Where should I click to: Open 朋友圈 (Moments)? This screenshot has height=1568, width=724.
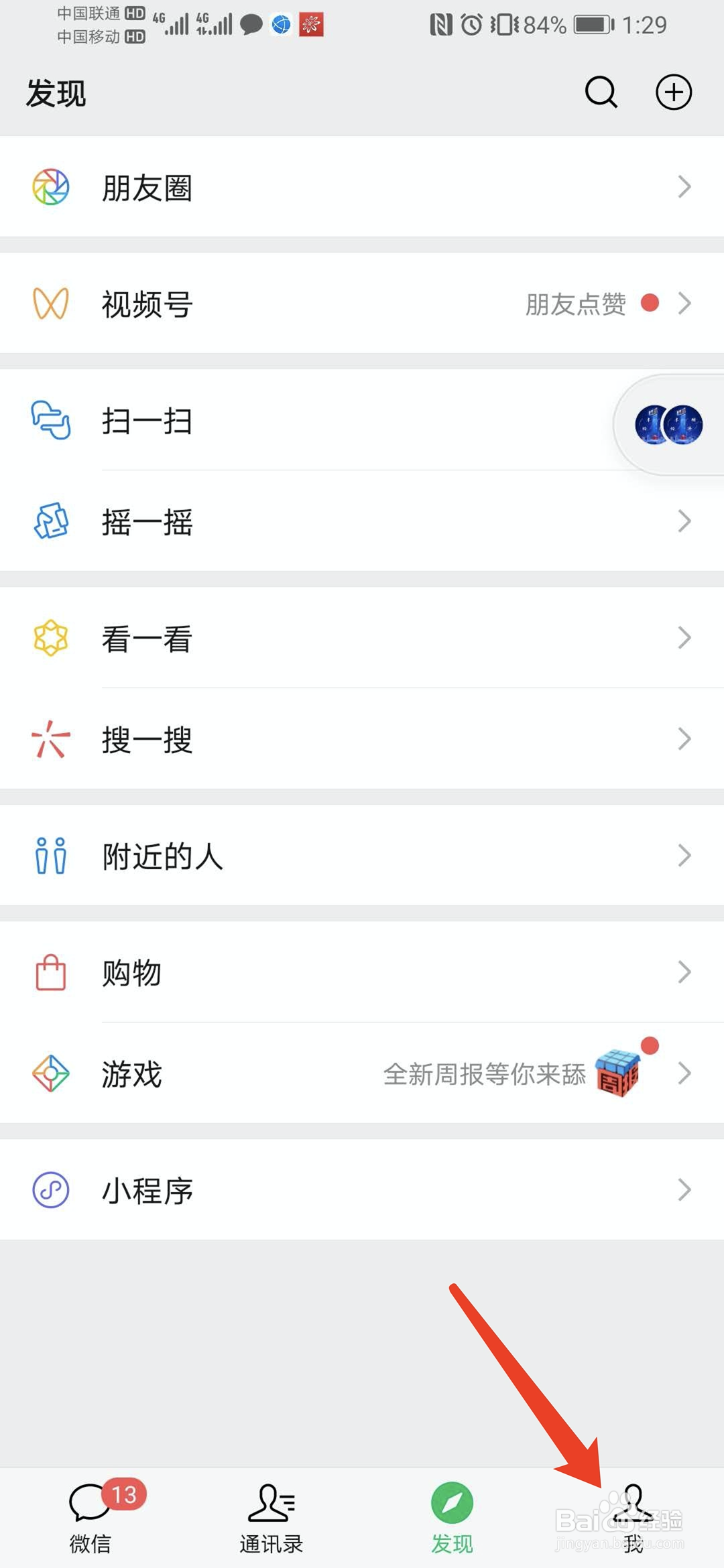tap(362, 187)
